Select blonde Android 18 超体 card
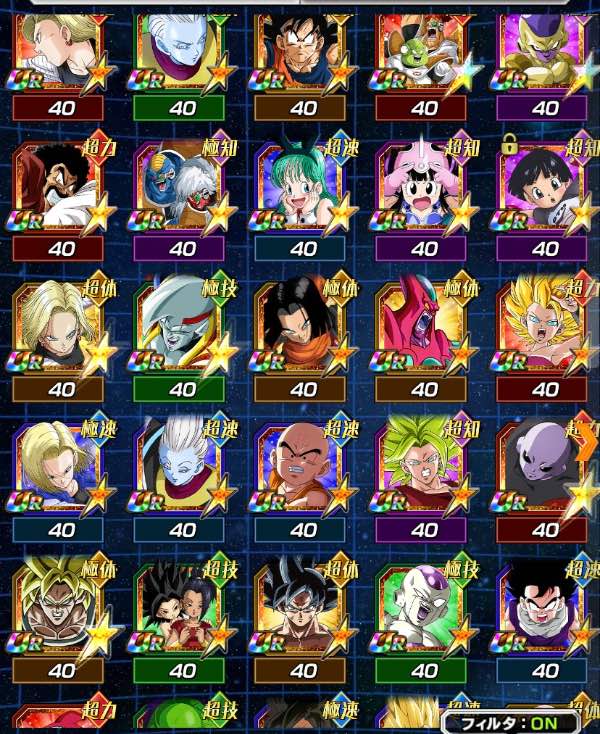Image resolution: width=600 pixels, height=734 pixels. click(x=60, y=328)
